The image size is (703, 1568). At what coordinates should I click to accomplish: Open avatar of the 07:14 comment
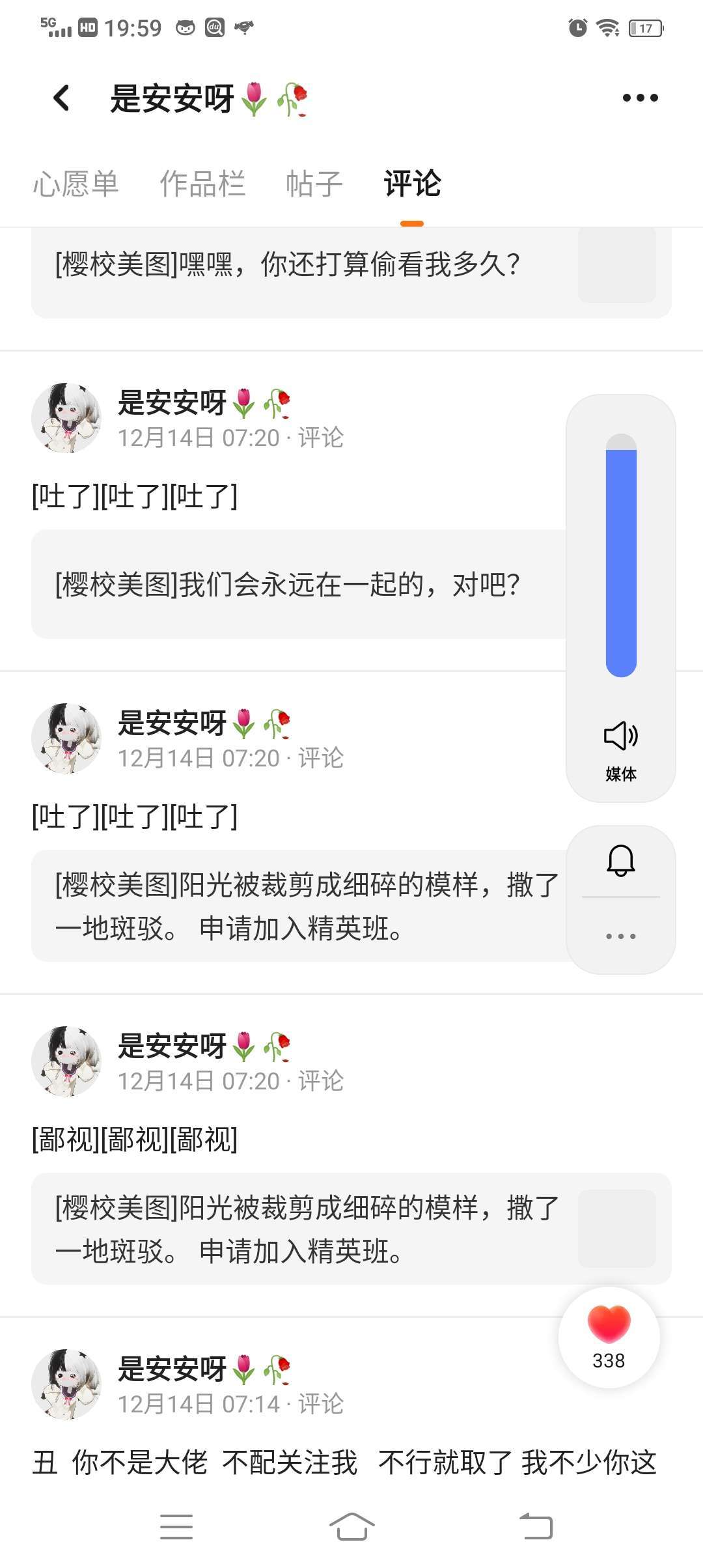pos(66,1384)
